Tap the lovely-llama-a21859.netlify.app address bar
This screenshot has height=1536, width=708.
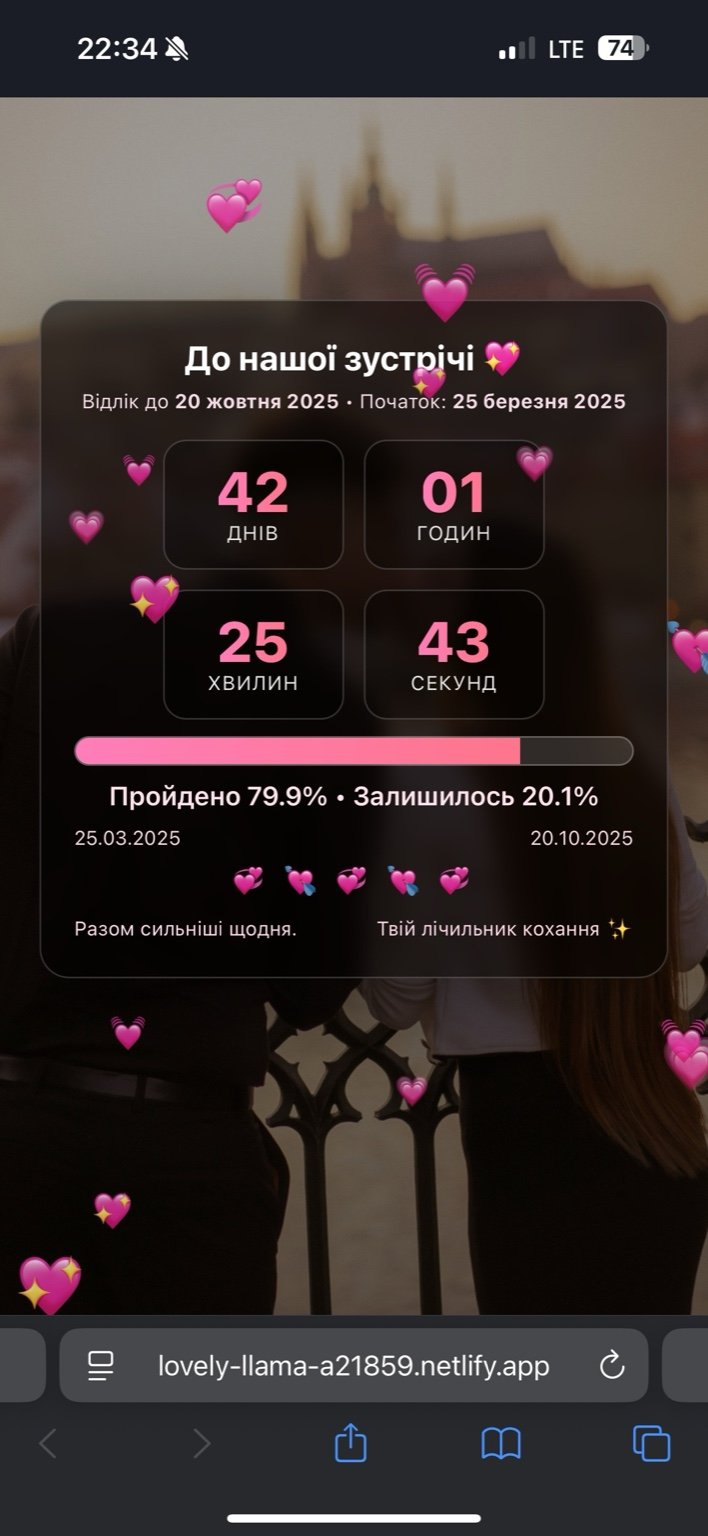click(353, 1366)
